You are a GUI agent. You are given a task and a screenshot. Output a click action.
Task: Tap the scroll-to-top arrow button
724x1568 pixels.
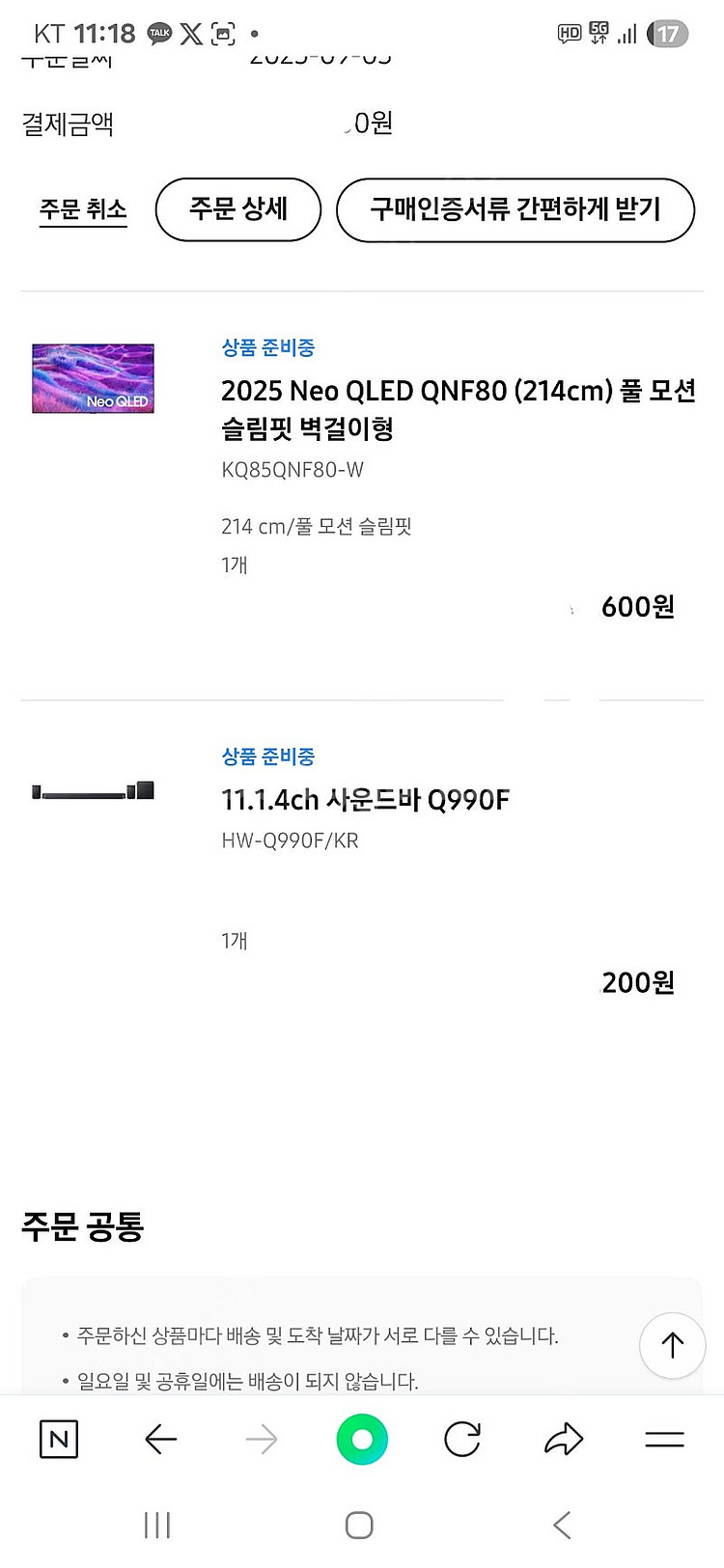[x=673, y=1345]
